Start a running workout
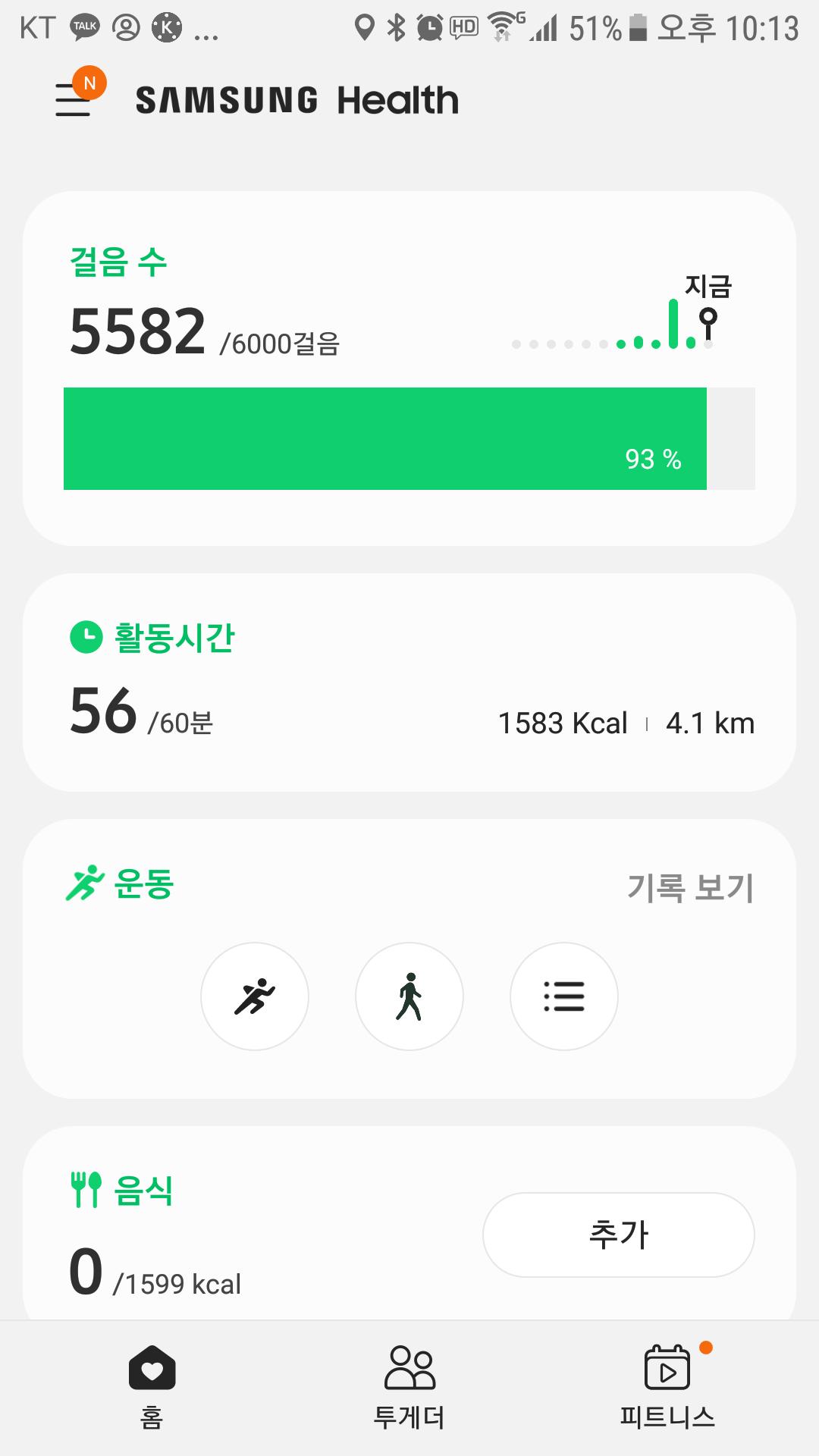Screen dimensions: 819x1456 (x=255, y=996)
